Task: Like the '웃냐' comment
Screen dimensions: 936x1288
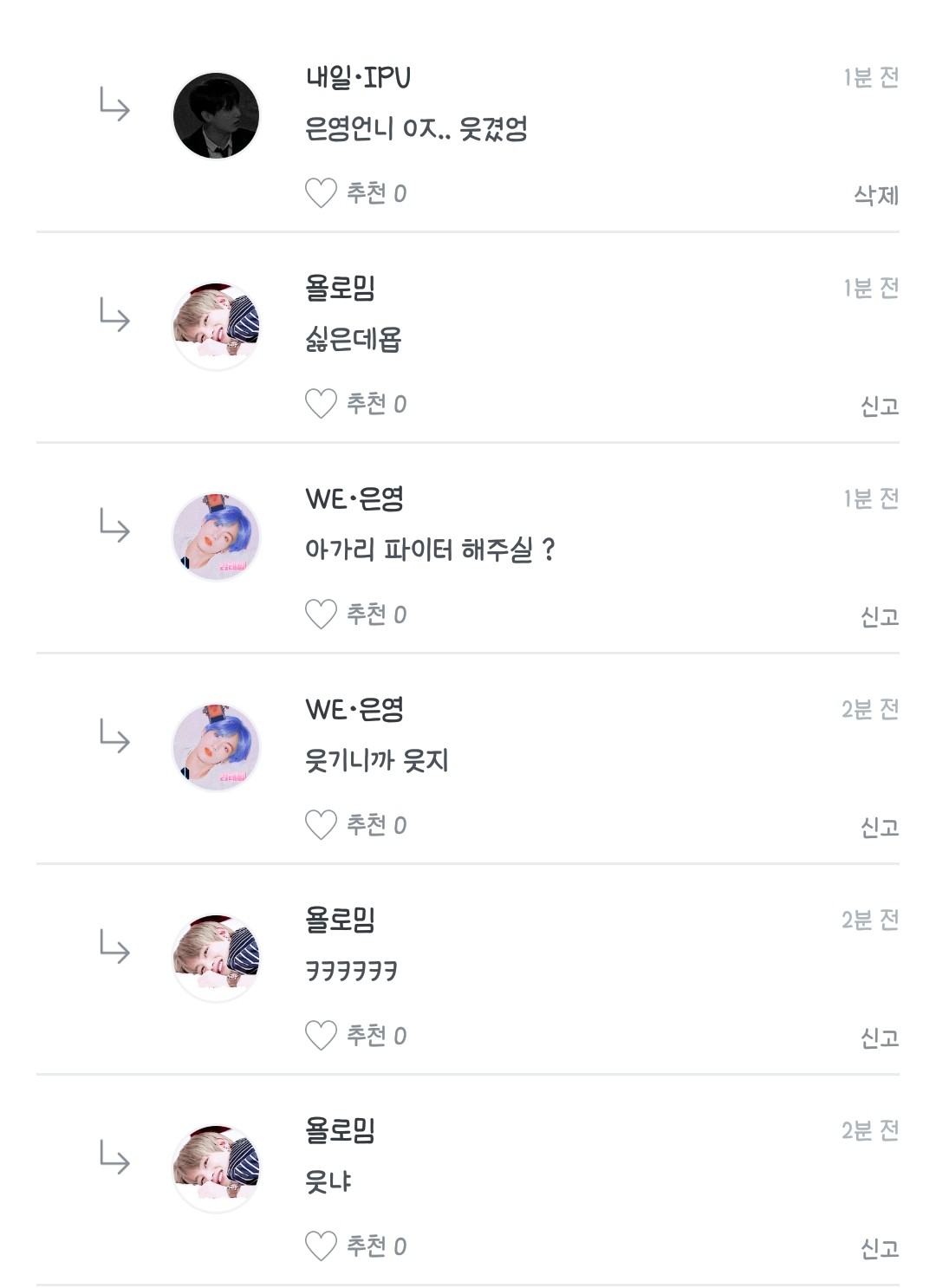Action: point(321,1246)
